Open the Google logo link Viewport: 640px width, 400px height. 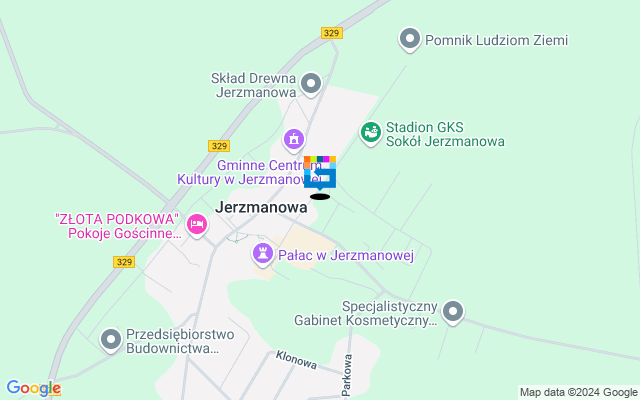[33, 388]
